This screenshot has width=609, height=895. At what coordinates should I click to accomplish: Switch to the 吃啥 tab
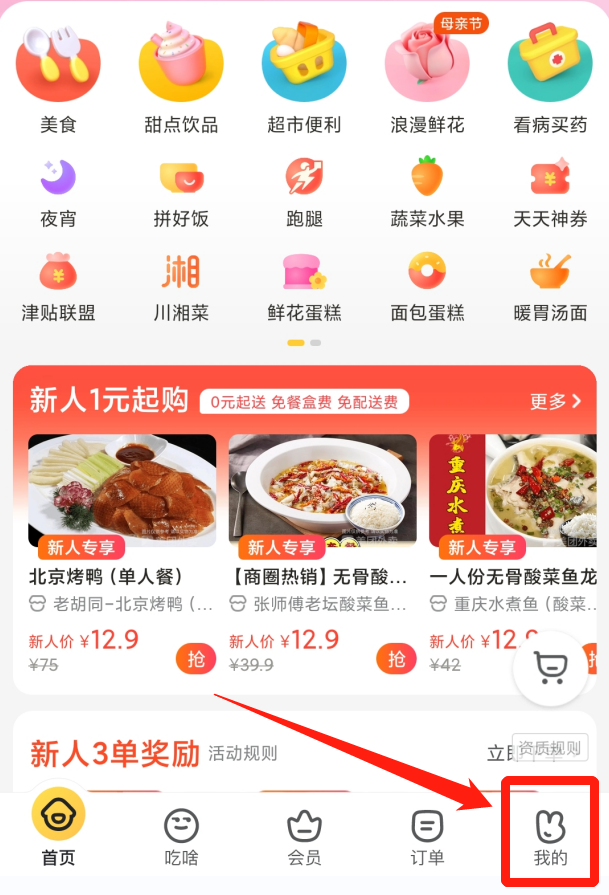[181, 838]
